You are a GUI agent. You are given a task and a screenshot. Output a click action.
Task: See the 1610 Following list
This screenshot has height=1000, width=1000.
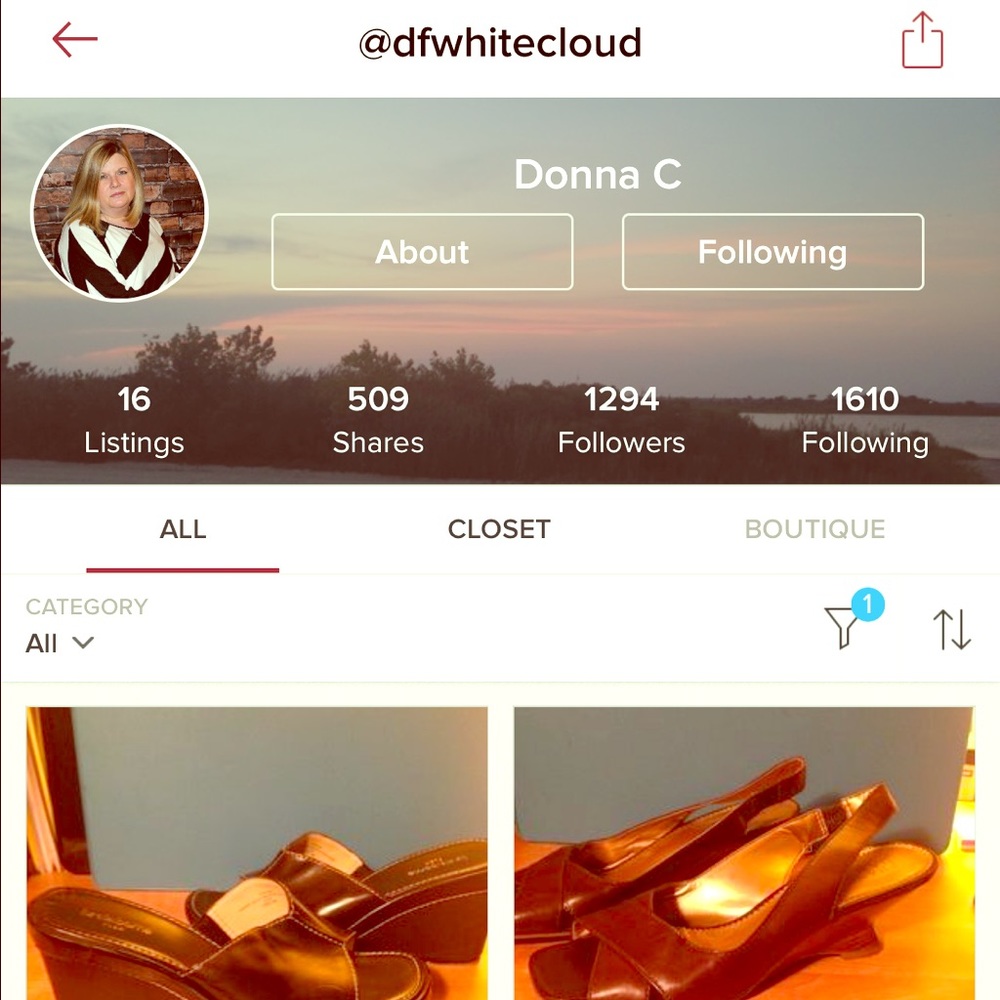click(865, 420)
